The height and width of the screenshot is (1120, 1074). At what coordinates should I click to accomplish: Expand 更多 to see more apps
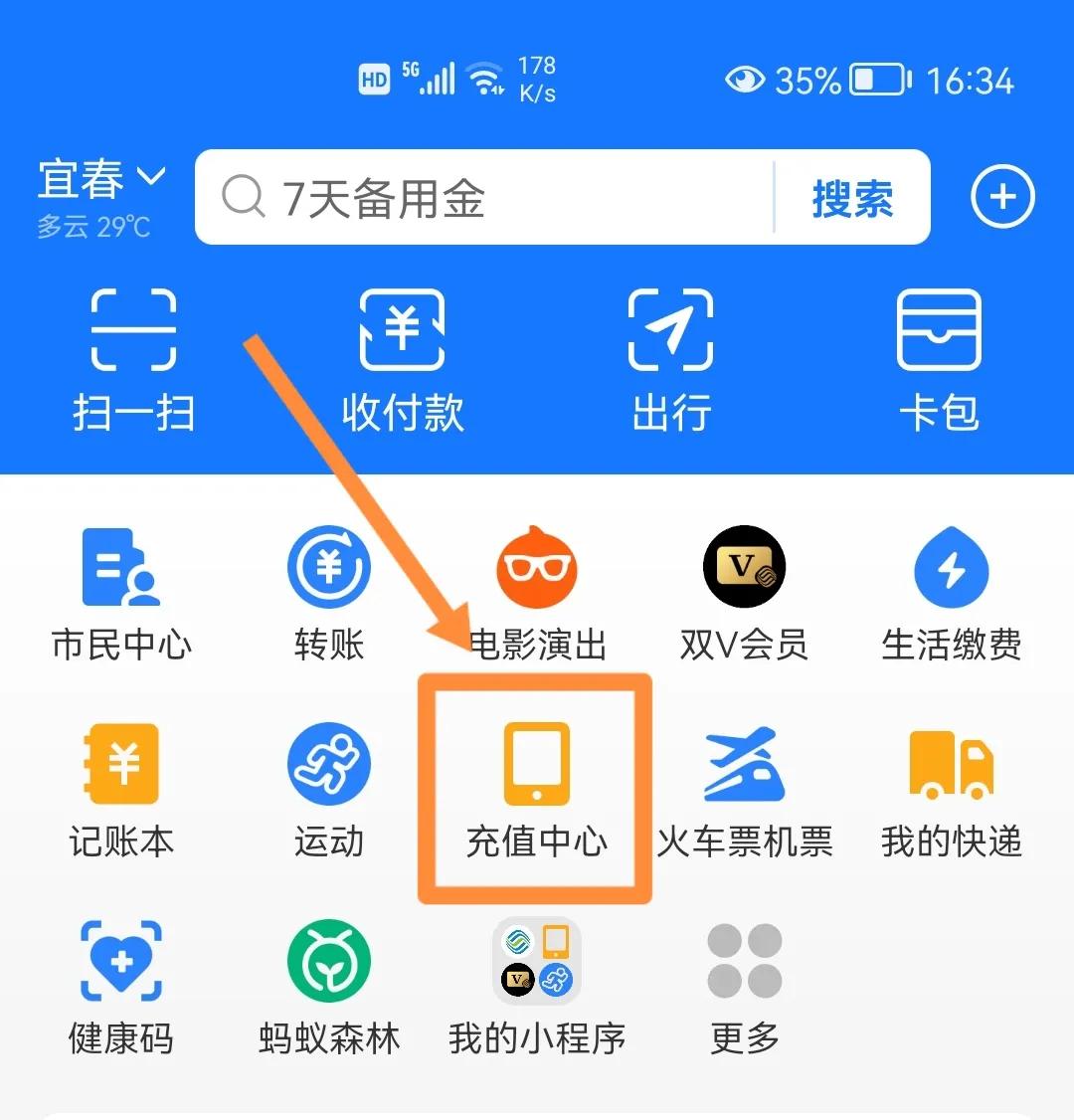[x=745, y=985]
